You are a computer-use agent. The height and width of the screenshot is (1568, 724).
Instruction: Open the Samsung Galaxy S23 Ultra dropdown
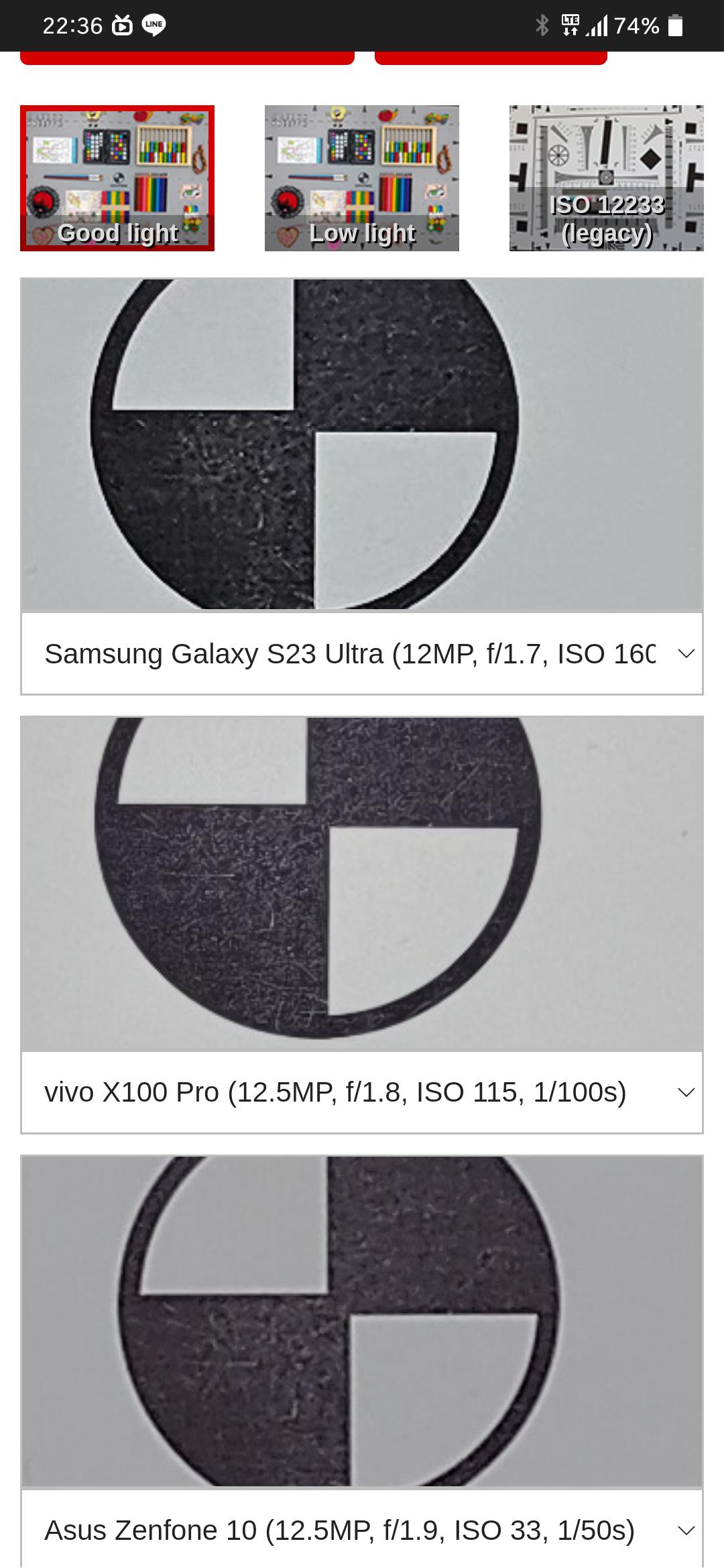pos(362,653)
